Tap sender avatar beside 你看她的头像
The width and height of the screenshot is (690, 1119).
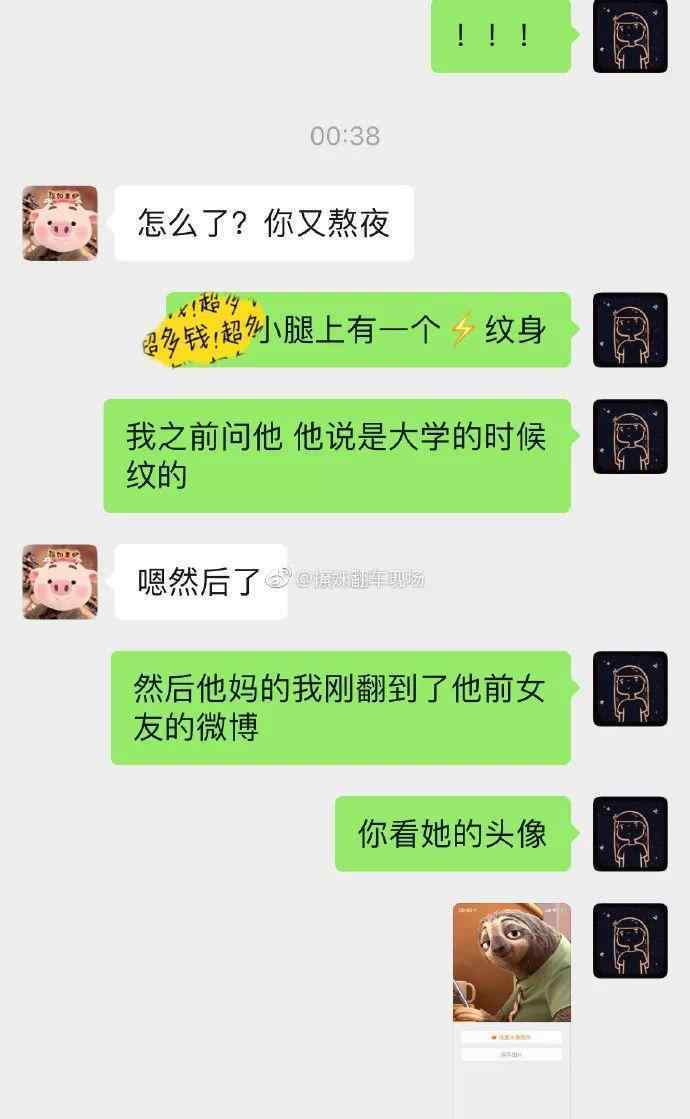coord(630,834)
